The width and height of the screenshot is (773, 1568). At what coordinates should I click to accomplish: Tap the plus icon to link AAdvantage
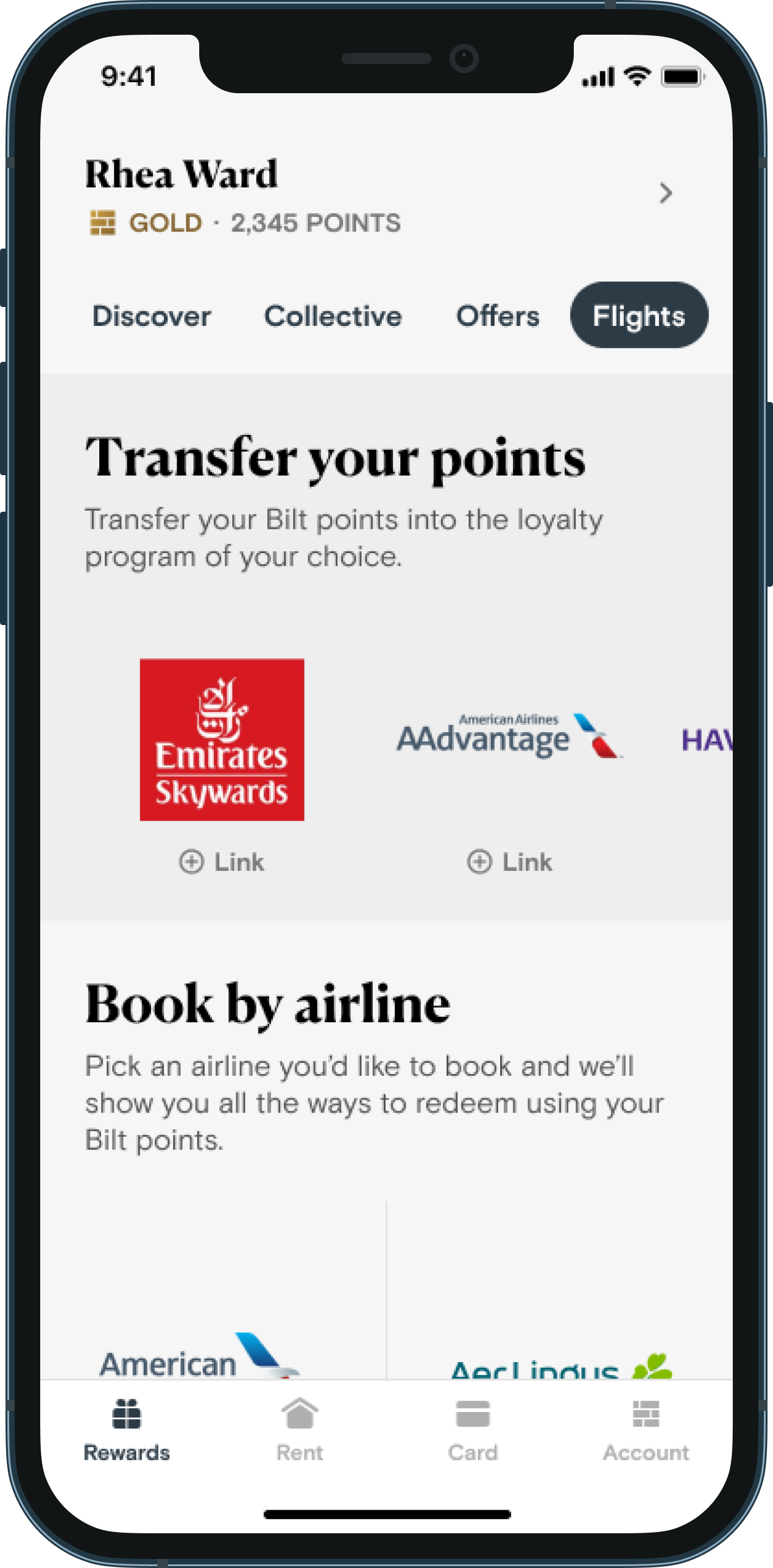[x=479, y=861]
